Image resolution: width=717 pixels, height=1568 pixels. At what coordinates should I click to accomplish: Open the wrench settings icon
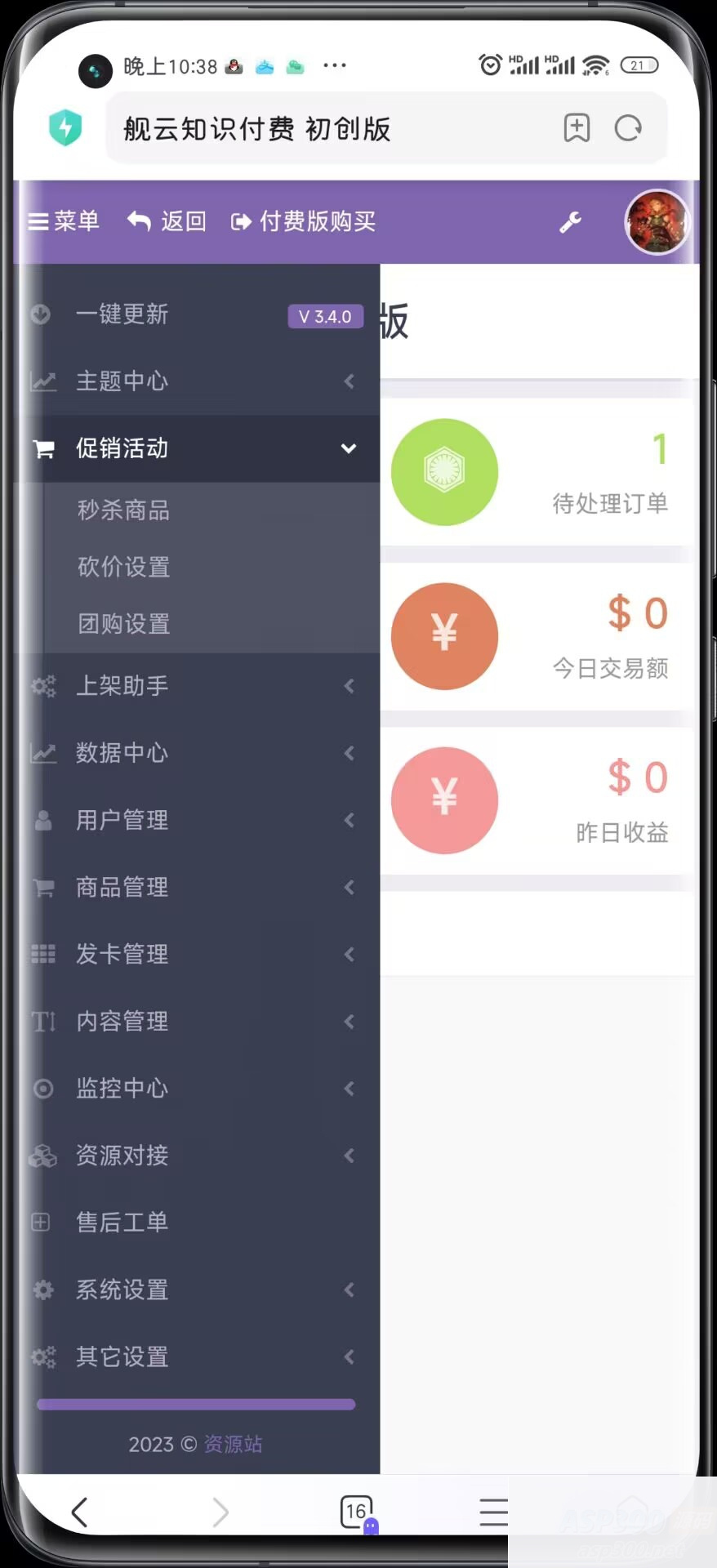[x=570, y=221]
